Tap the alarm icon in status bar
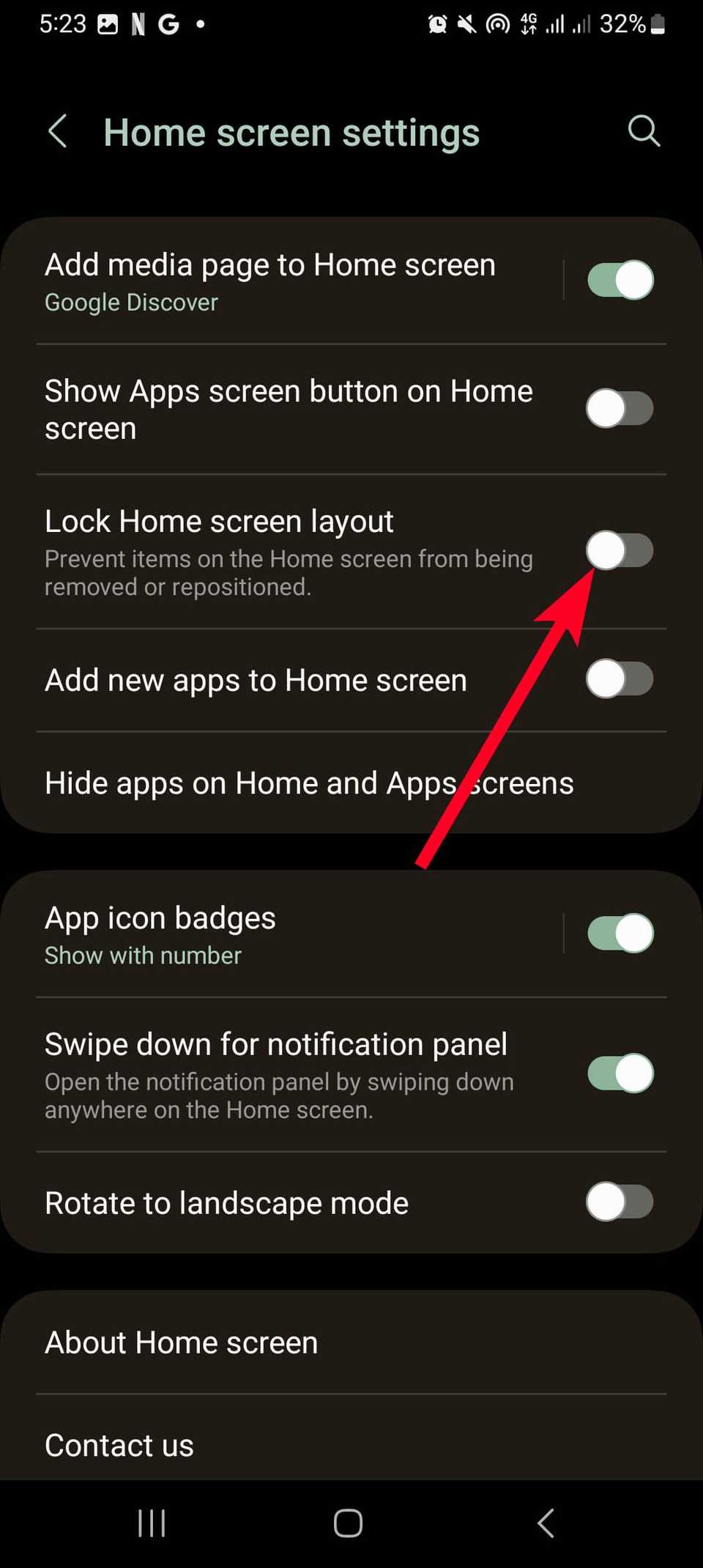 point(438,23)
